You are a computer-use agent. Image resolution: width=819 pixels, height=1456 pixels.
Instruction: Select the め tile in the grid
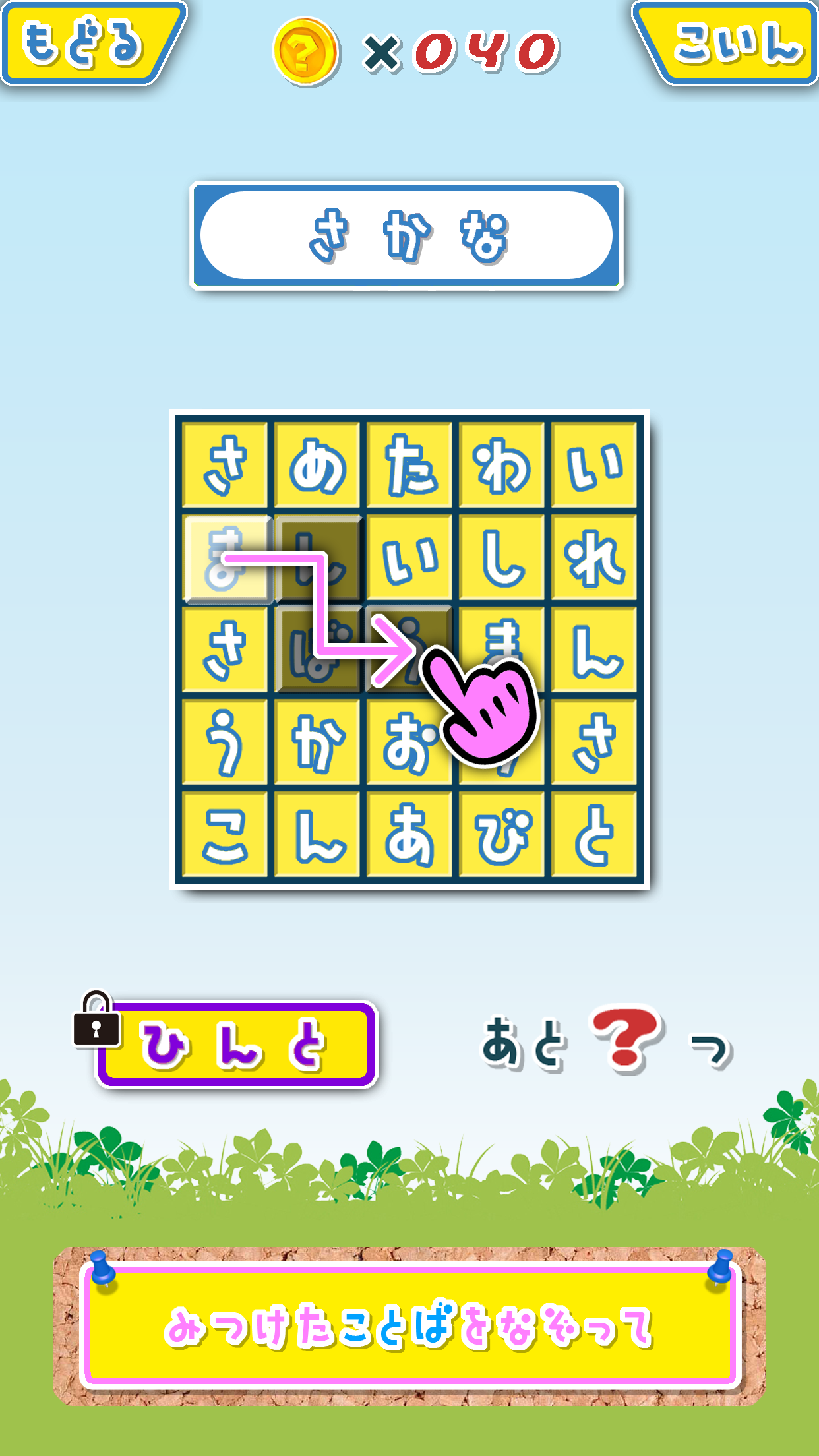point(317,466)
